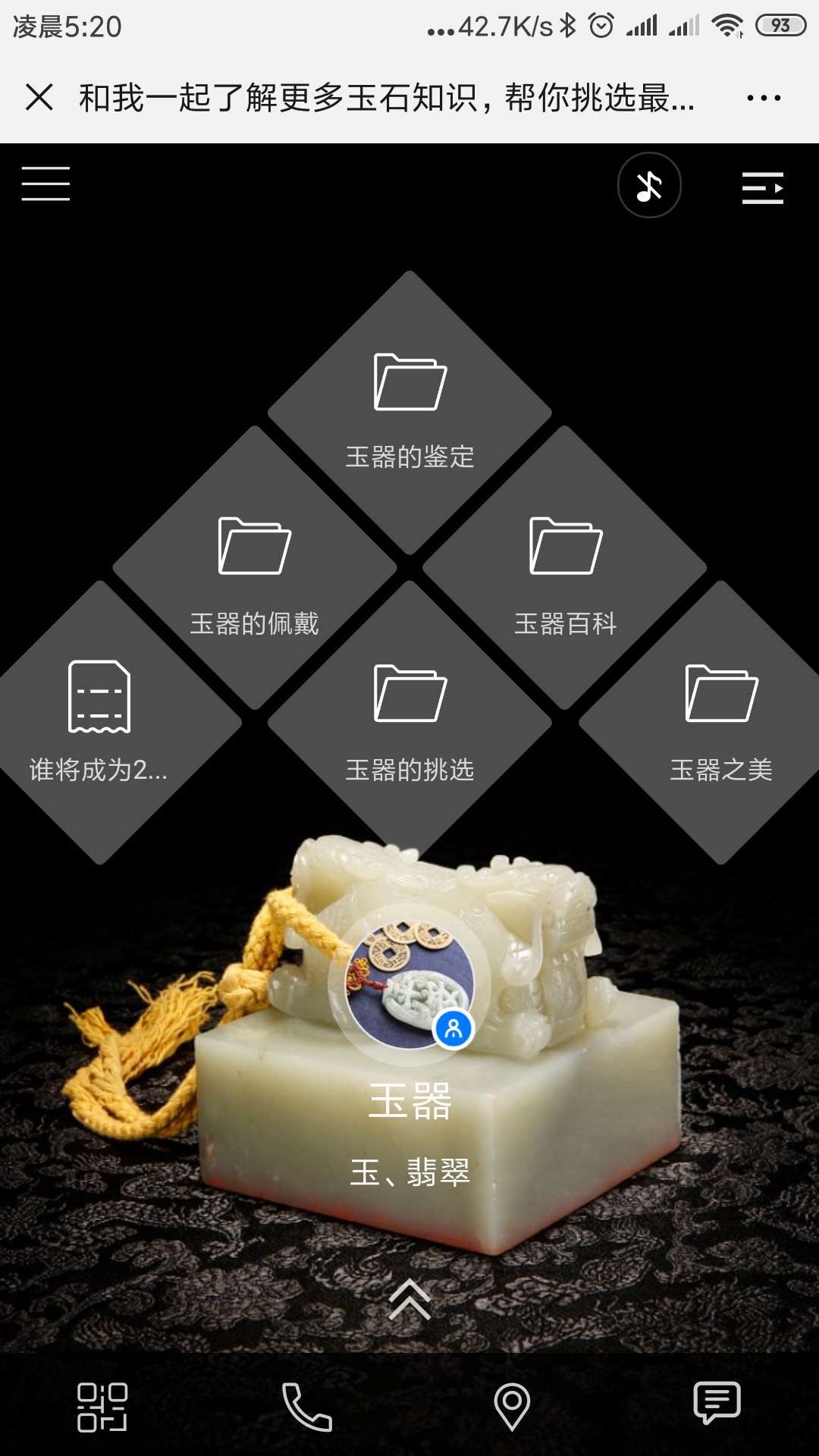Open the location pin icon
Image resolution: width=819 pixels, height=1456 pixels.
[x=512, y=1407]
